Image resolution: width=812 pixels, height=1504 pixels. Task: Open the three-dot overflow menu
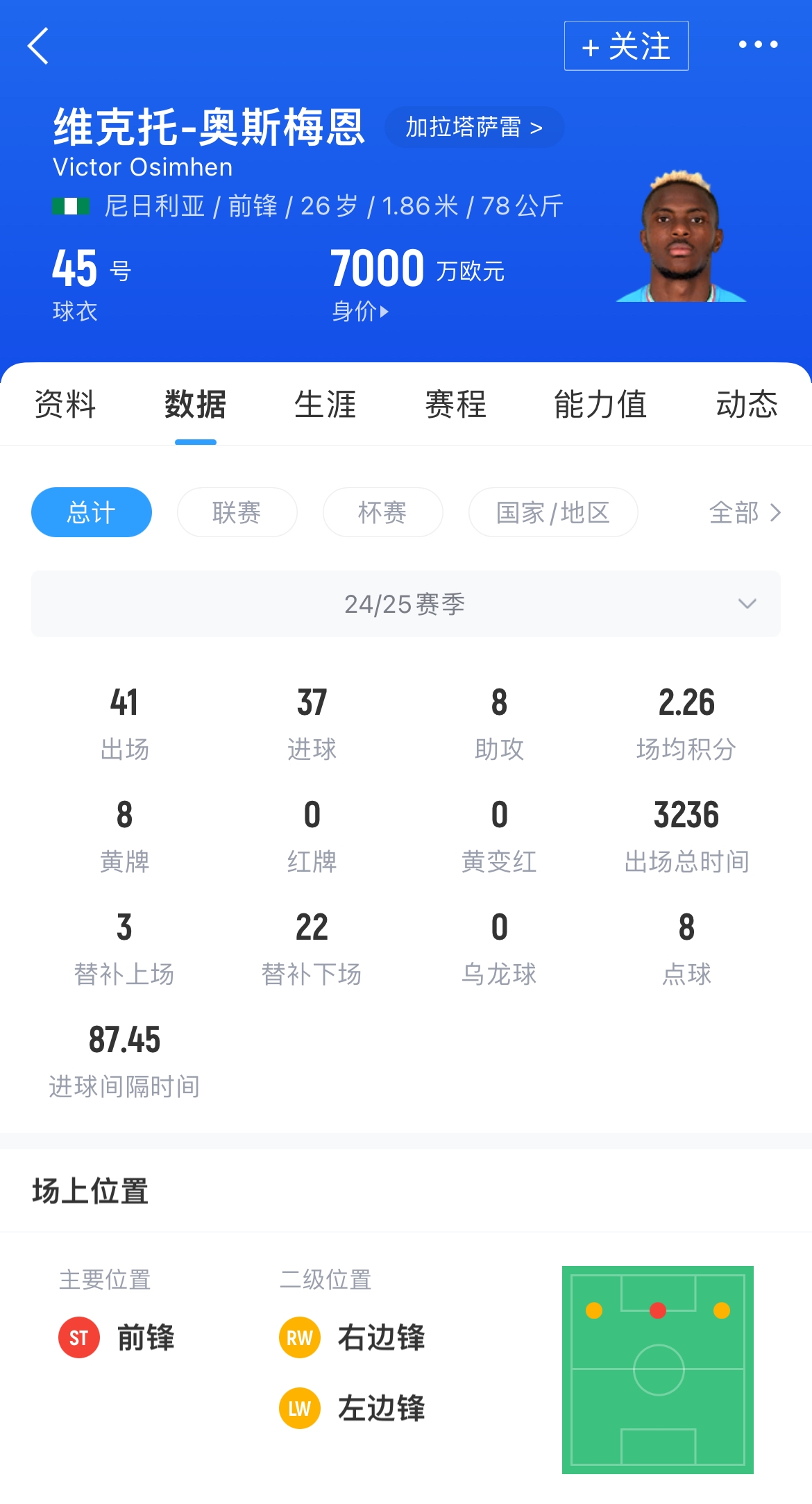(758, 45)
